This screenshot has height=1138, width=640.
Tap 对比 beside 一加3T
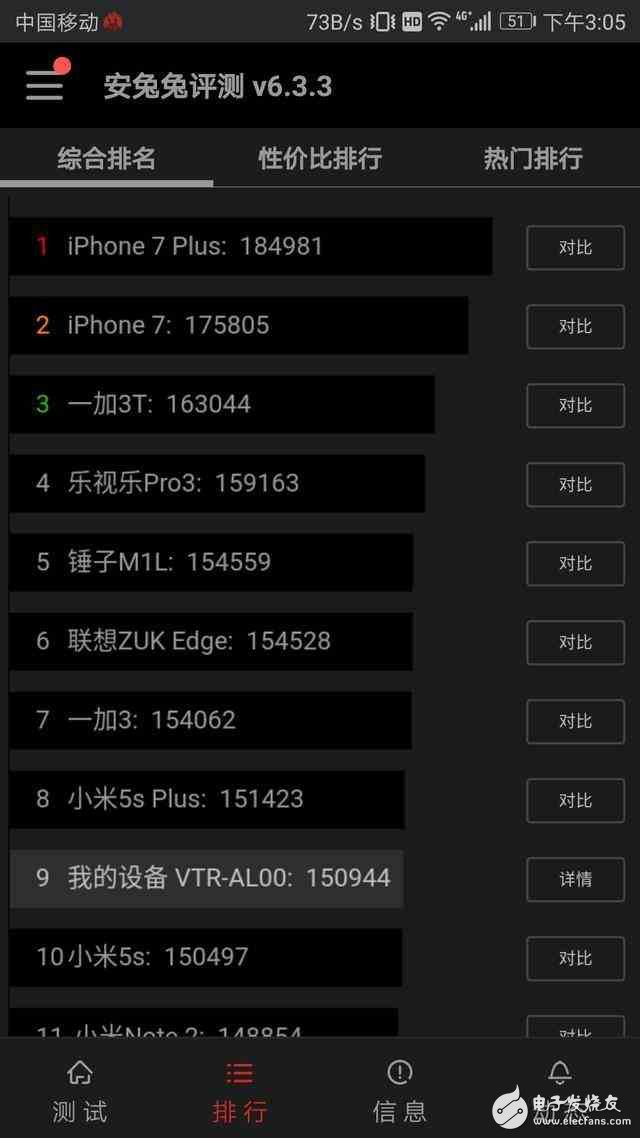click(x=575, y=405)
